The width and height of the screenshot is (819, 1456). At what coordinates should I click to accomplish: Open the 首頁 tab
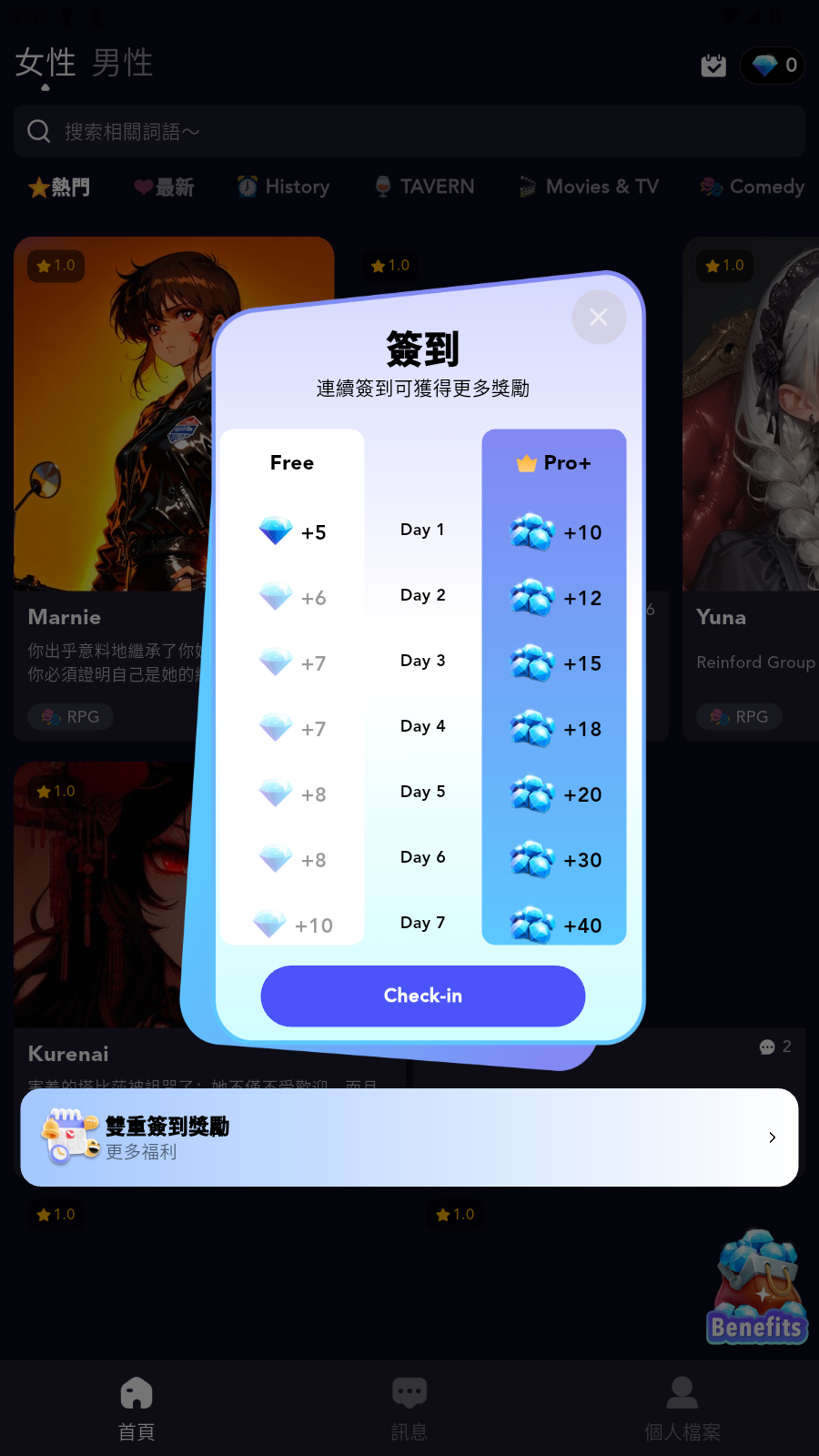[136, 1408]
